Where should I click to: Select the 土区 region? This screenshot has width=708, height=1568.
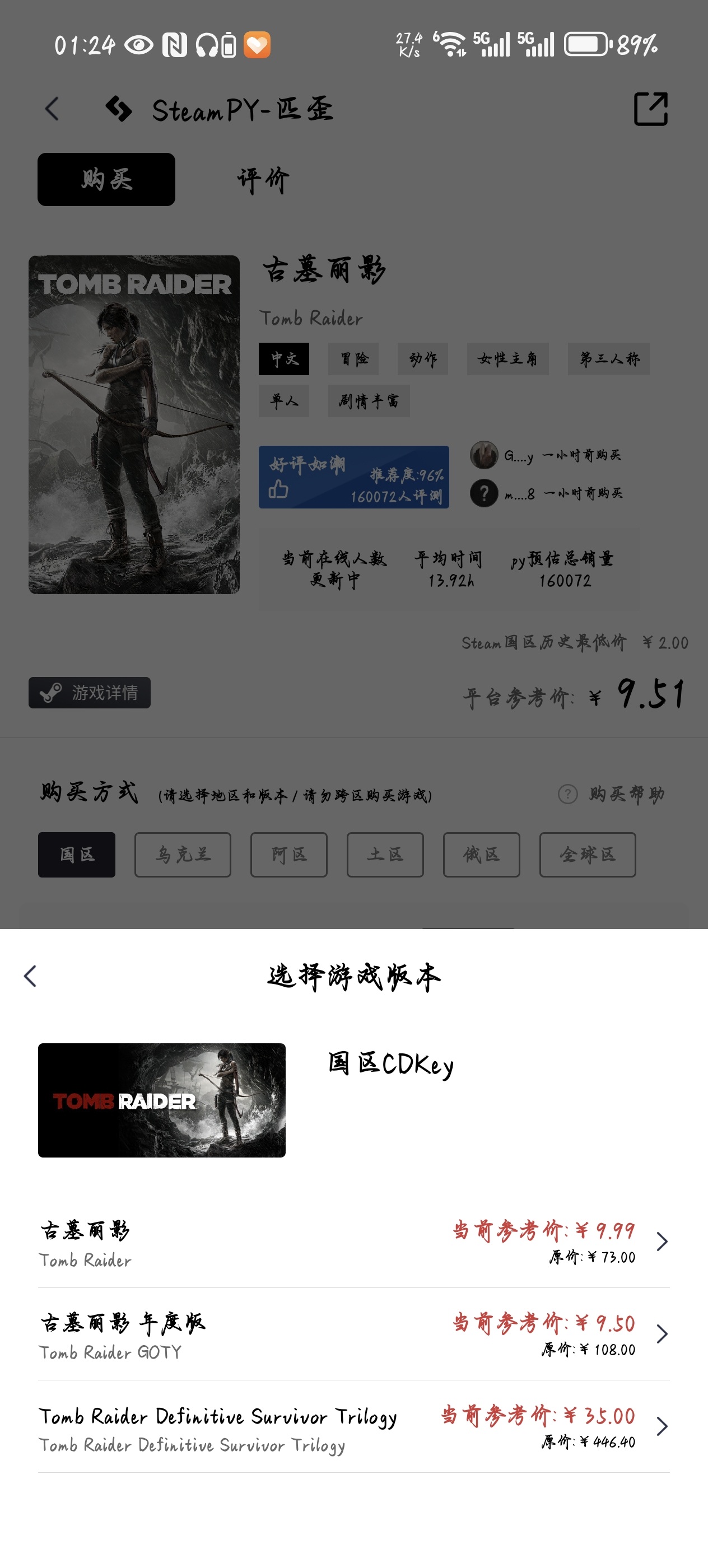pyautogui.click(x=385, y=855)
